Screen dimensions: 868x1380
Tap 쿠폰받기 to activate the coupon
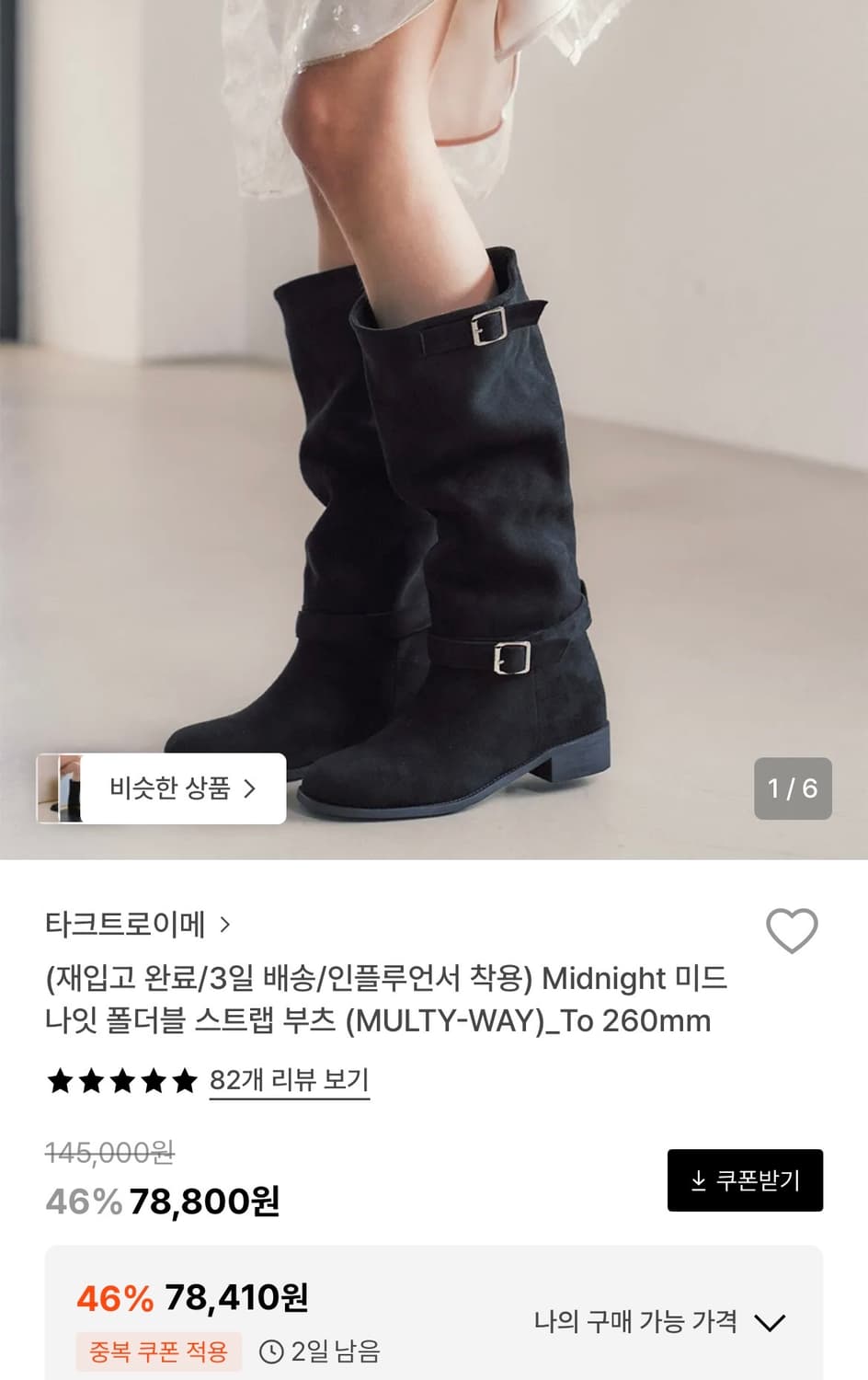pyautogui.click(x=745, y=1180)
